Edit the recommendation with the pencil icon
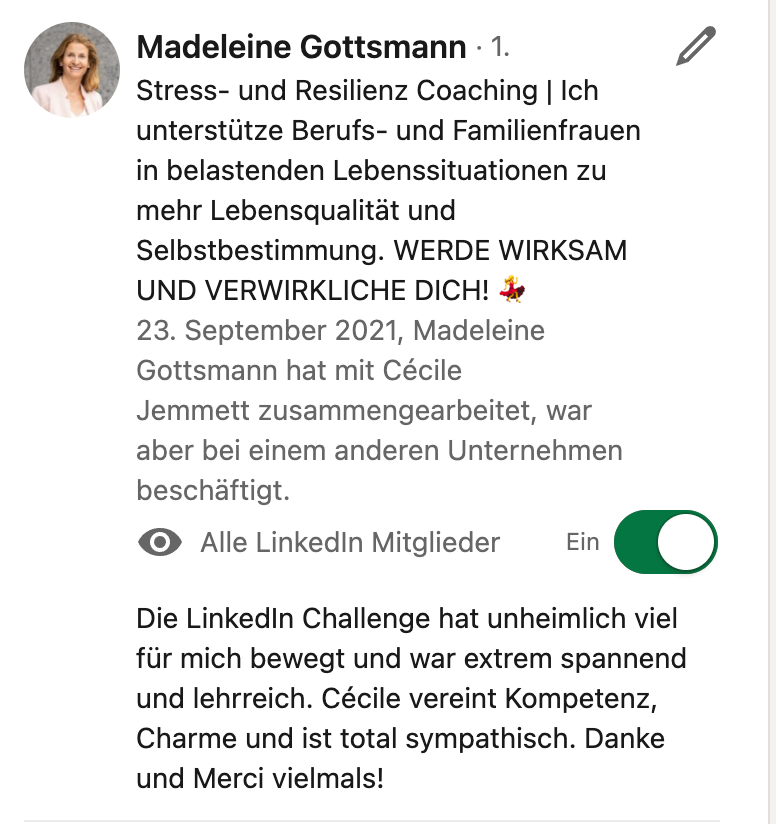The height and width of the screenshot is (824, 776). (x=696, y=47)
